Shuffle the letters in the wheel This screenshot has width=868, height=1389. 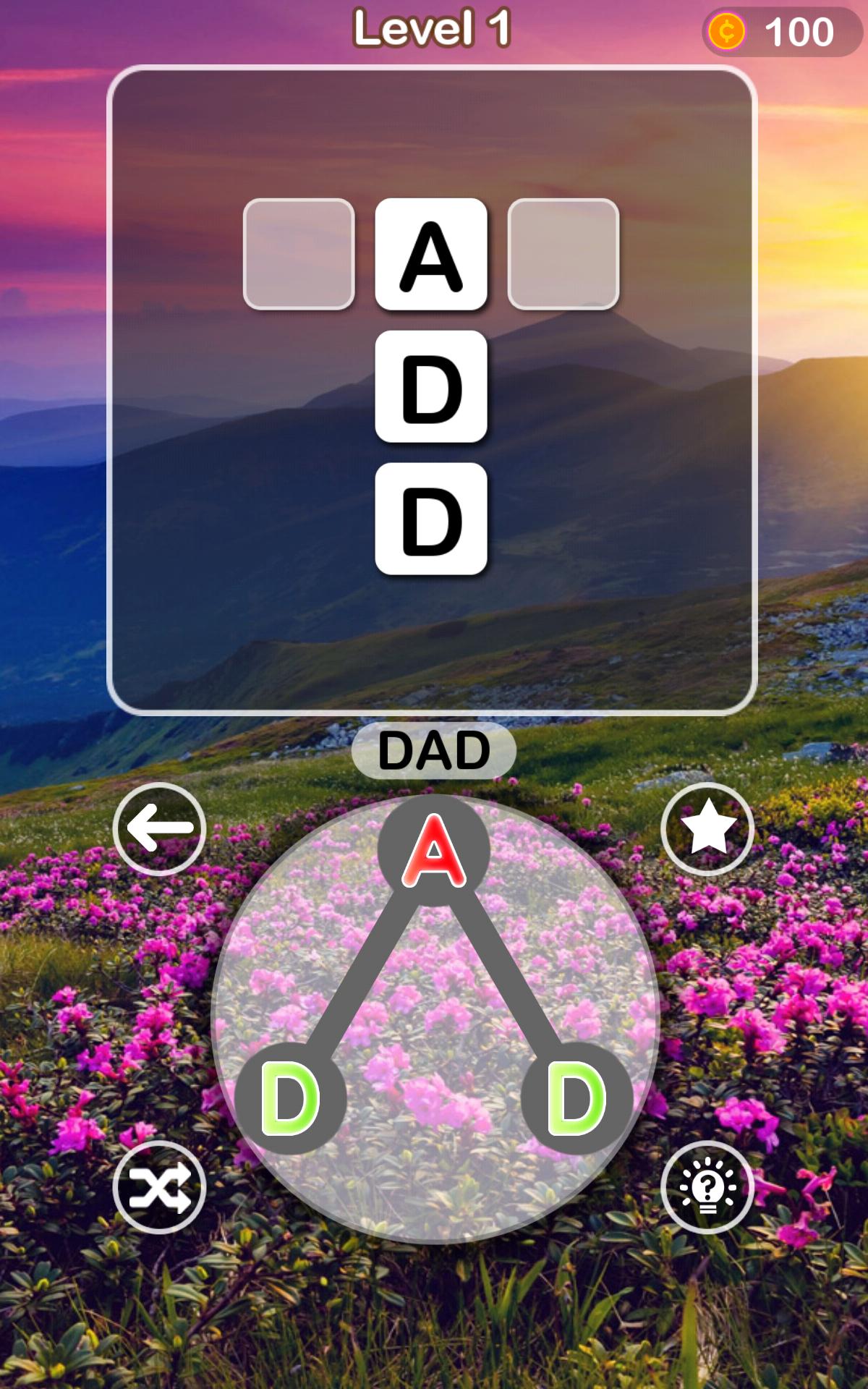(x=159, y=1187)
